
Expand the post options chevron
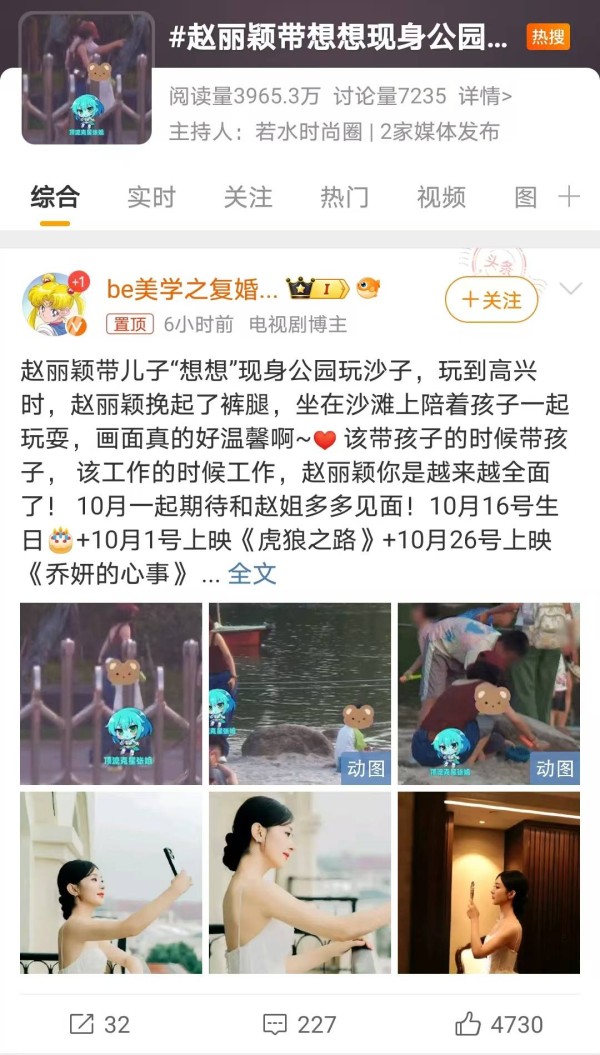click(571, 289)
